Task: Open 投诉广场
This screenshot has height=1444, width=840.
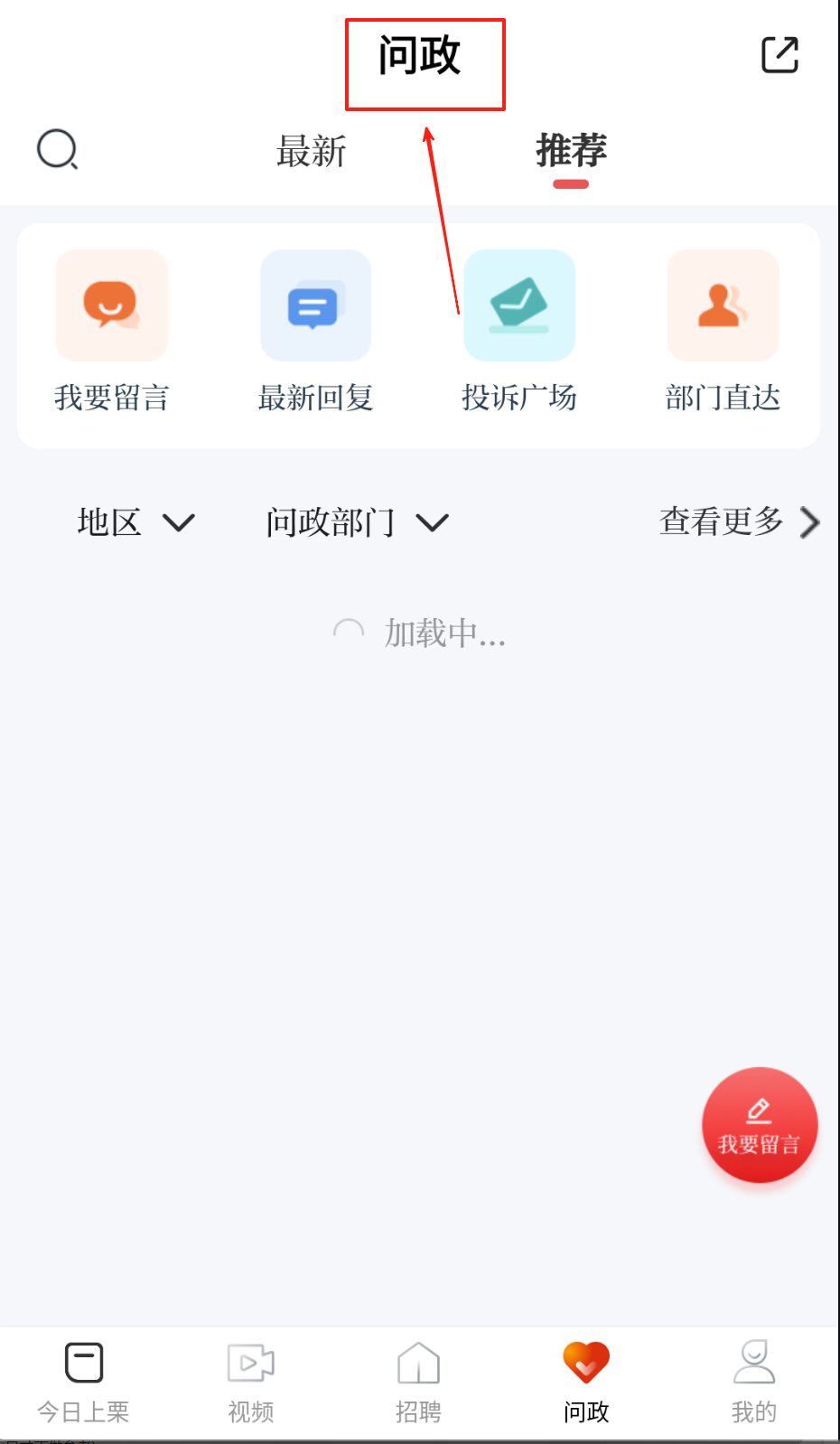Action: coord(519,332)
